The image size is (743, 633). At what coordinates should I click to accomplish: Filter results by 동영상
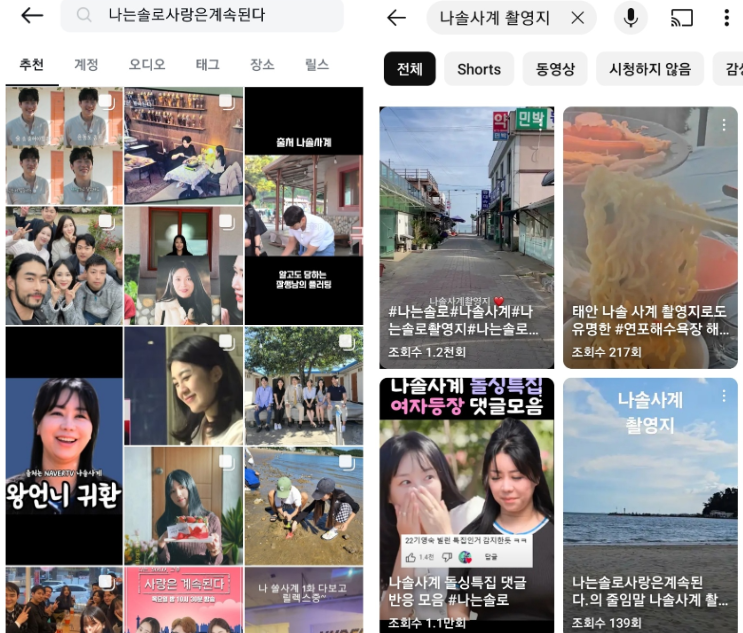click(x=555, y=69)
